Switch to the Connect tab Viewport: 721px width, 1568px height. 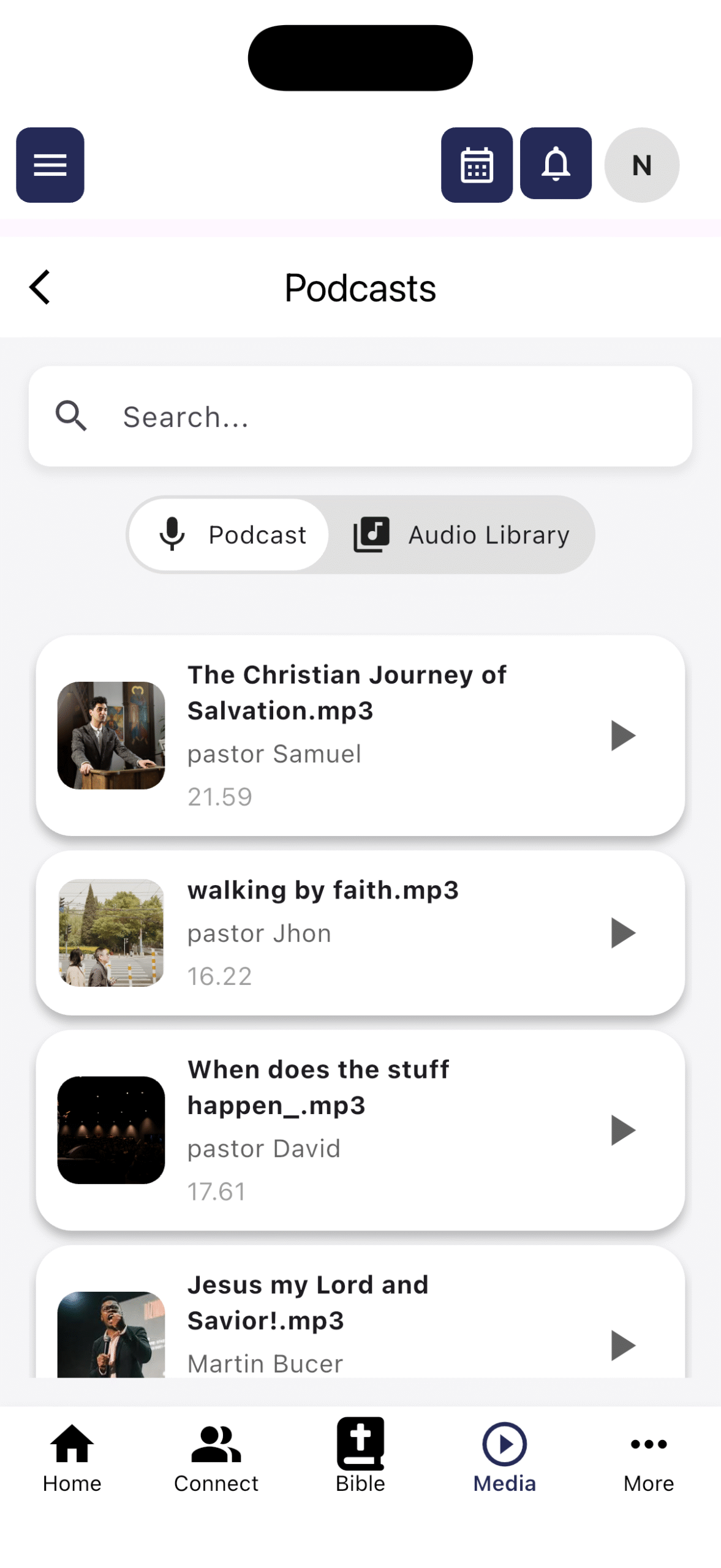pos(216,1458)
